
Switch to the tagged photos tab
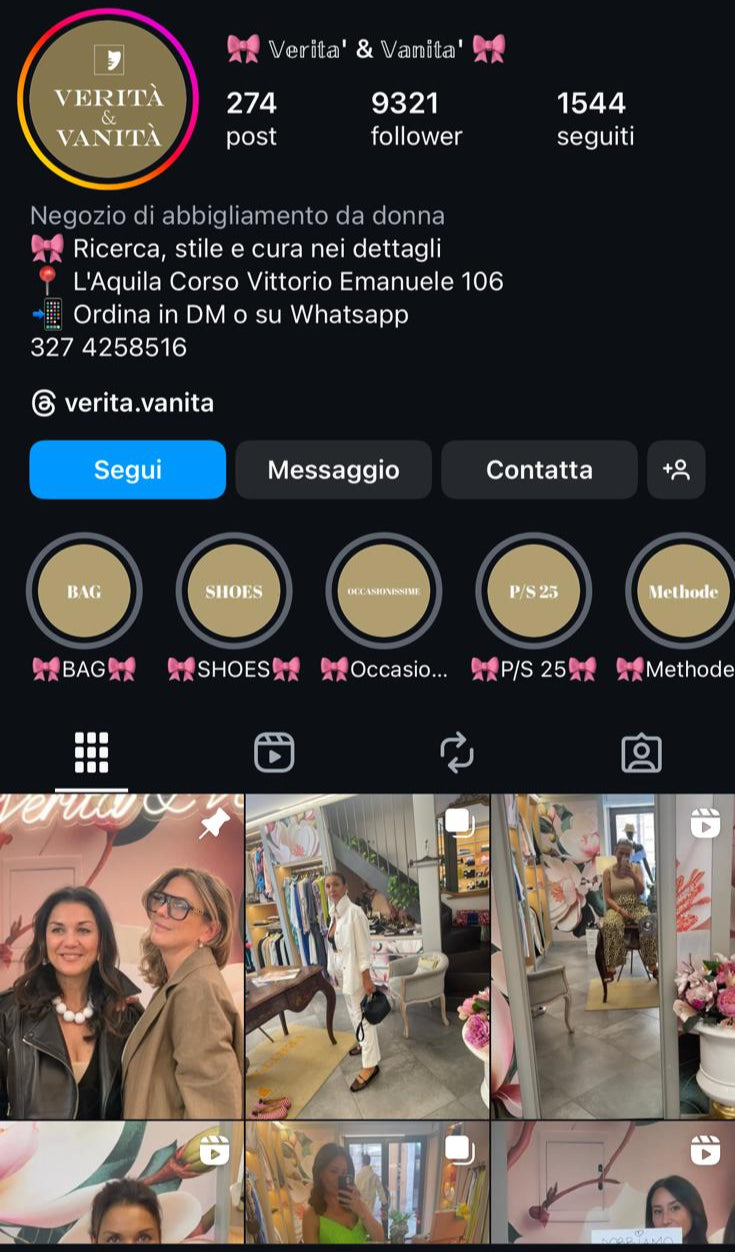coord(641,753)
